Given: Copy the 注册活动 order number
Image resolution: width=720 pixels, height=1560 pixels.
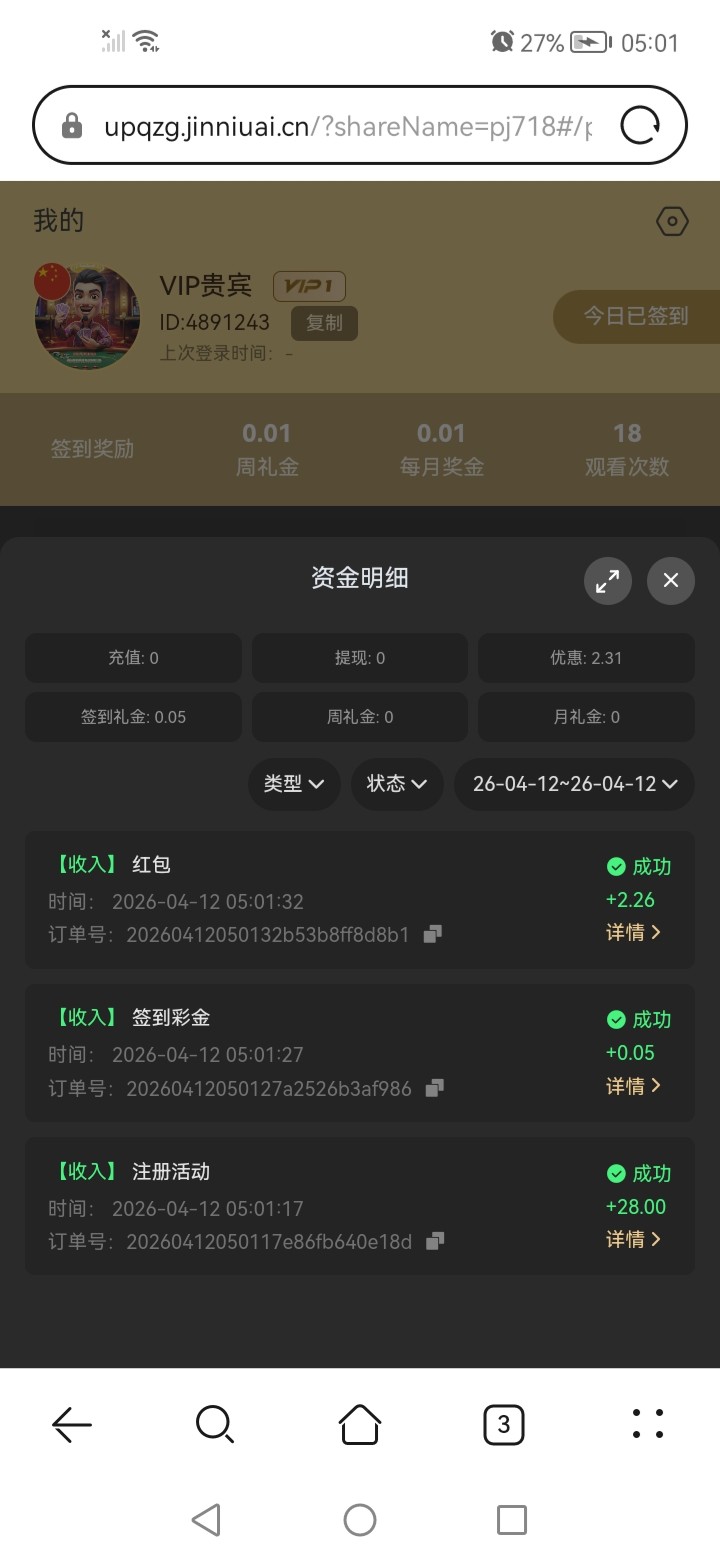Looking at the screenshot, I should pyautogui.click(x=435, y=1241).
